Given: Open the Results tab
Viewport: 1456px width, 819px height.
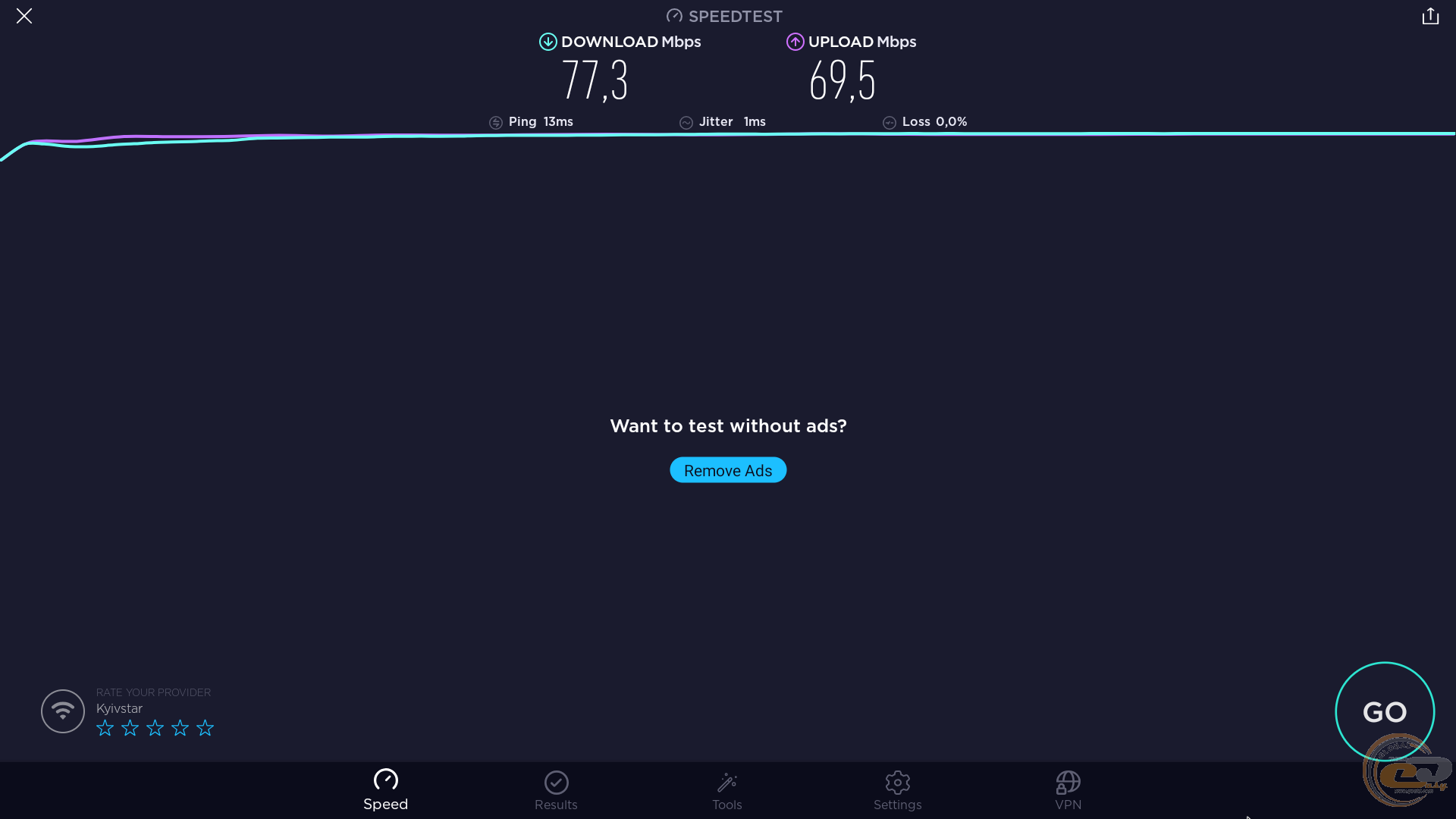Looking at the screenshot, I should point(556,790).
